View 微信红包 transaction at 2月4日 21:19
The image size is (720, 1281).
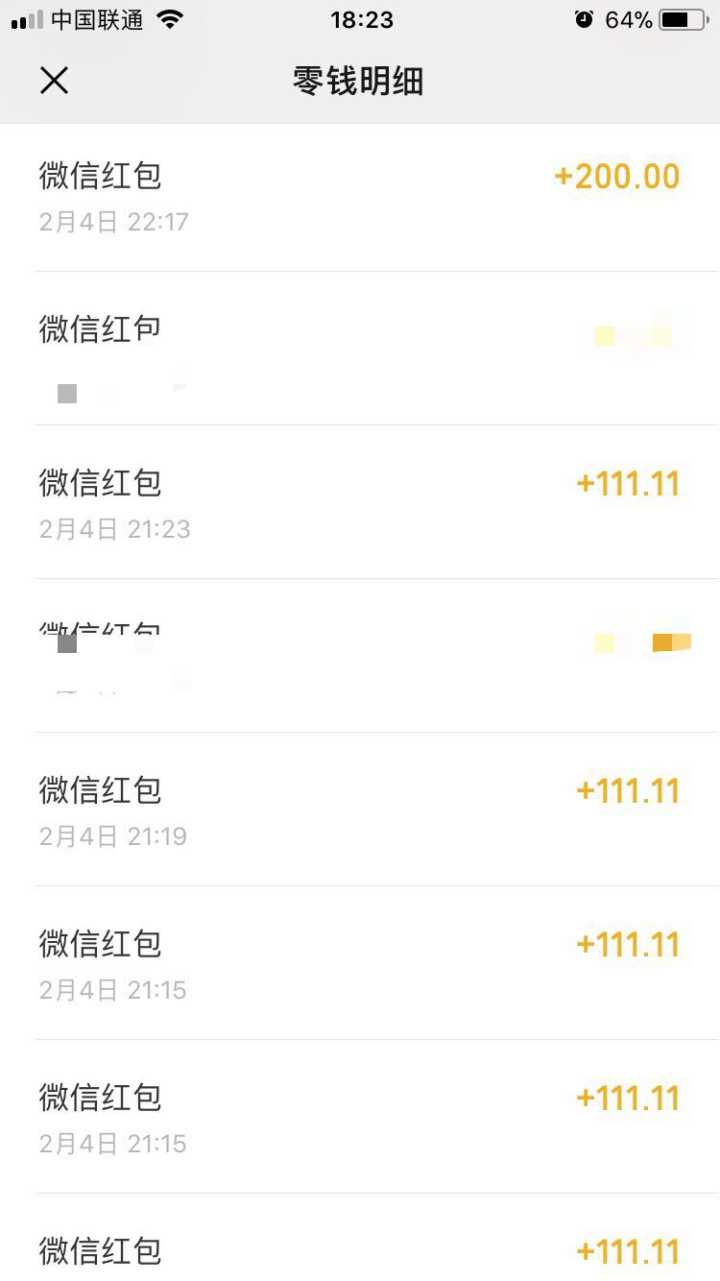(360, 810)
